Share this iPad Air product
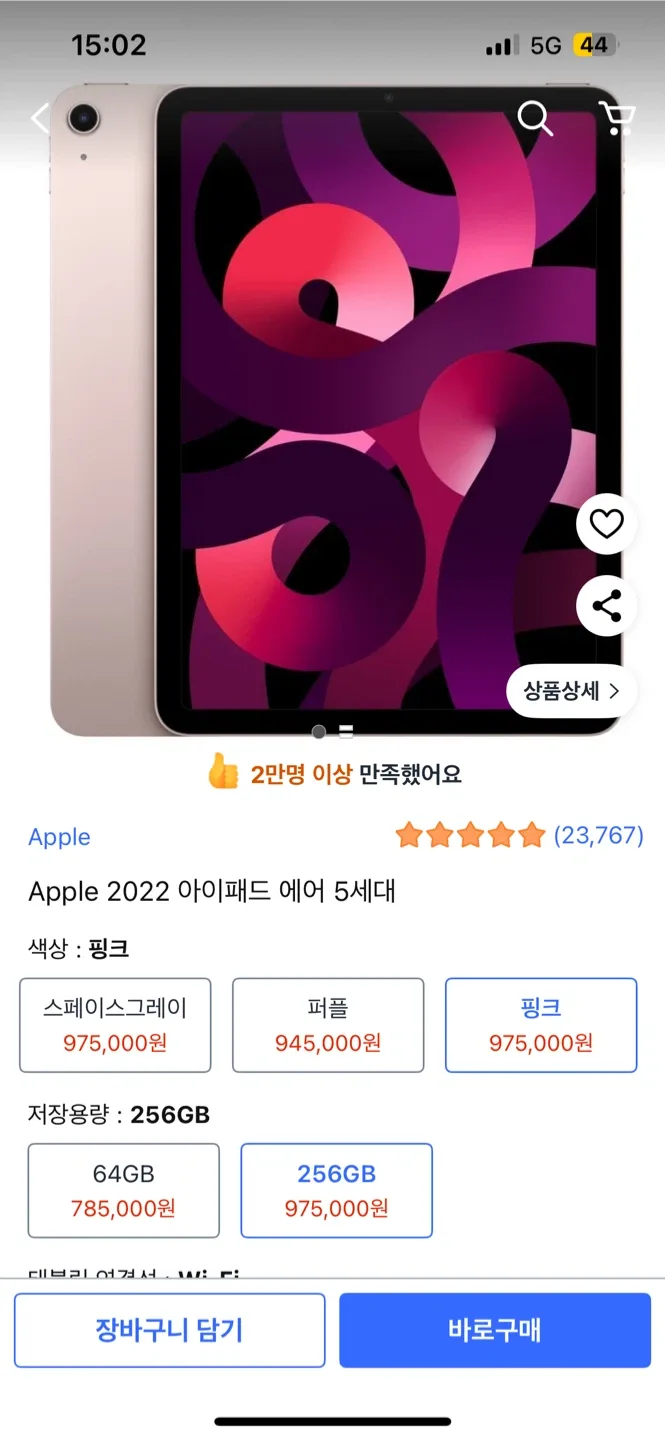This screenshot has width=665, height=1440. 606,605
